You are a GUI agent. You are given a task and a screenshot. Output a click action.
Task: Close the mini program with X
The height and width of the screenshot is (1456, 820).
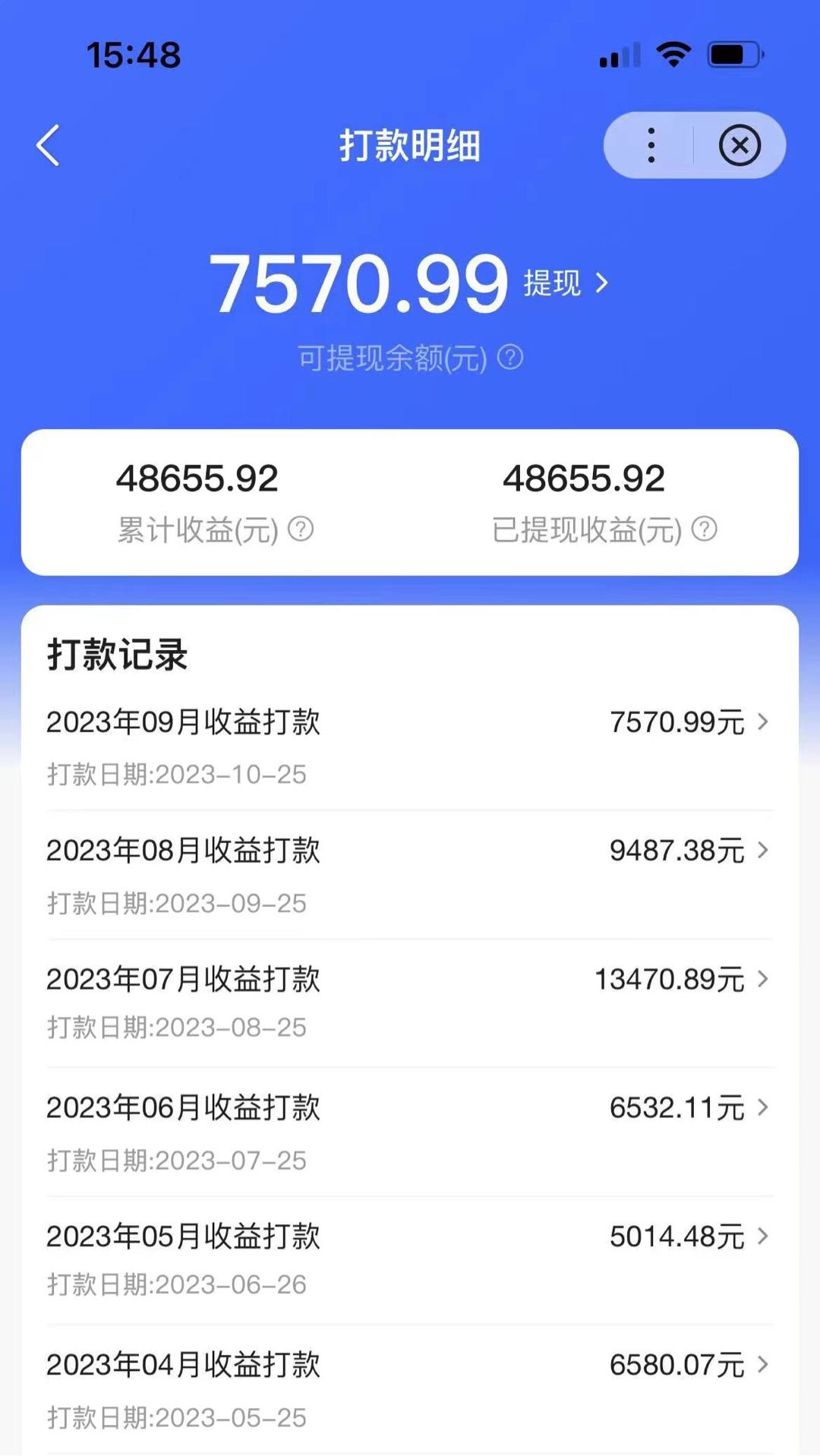(740, 145)
